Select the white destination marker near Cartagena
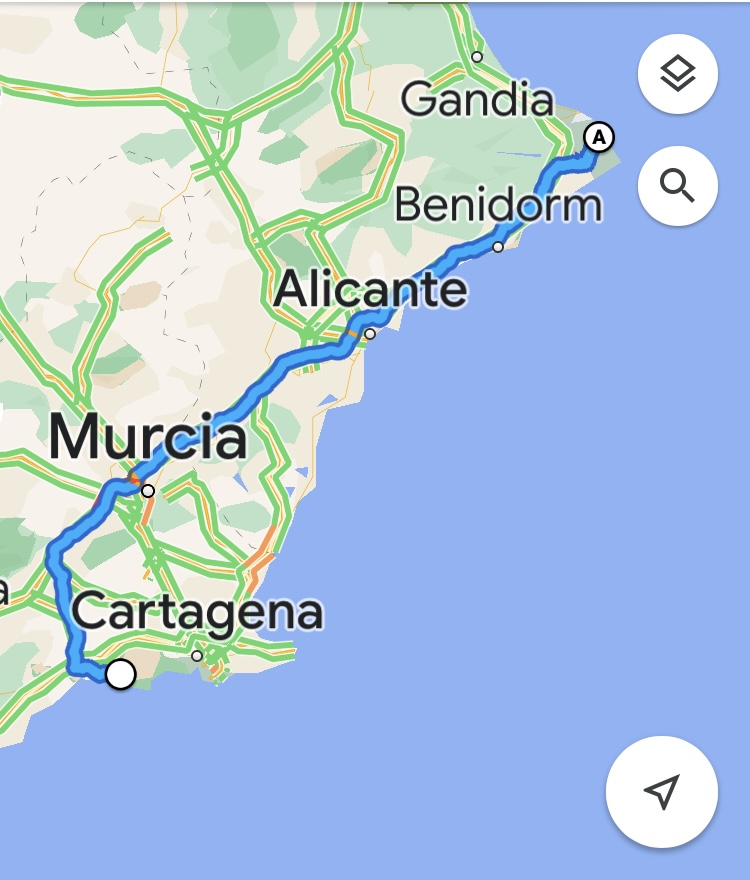Screen dimensions: 750x880 tap(120, 674)
